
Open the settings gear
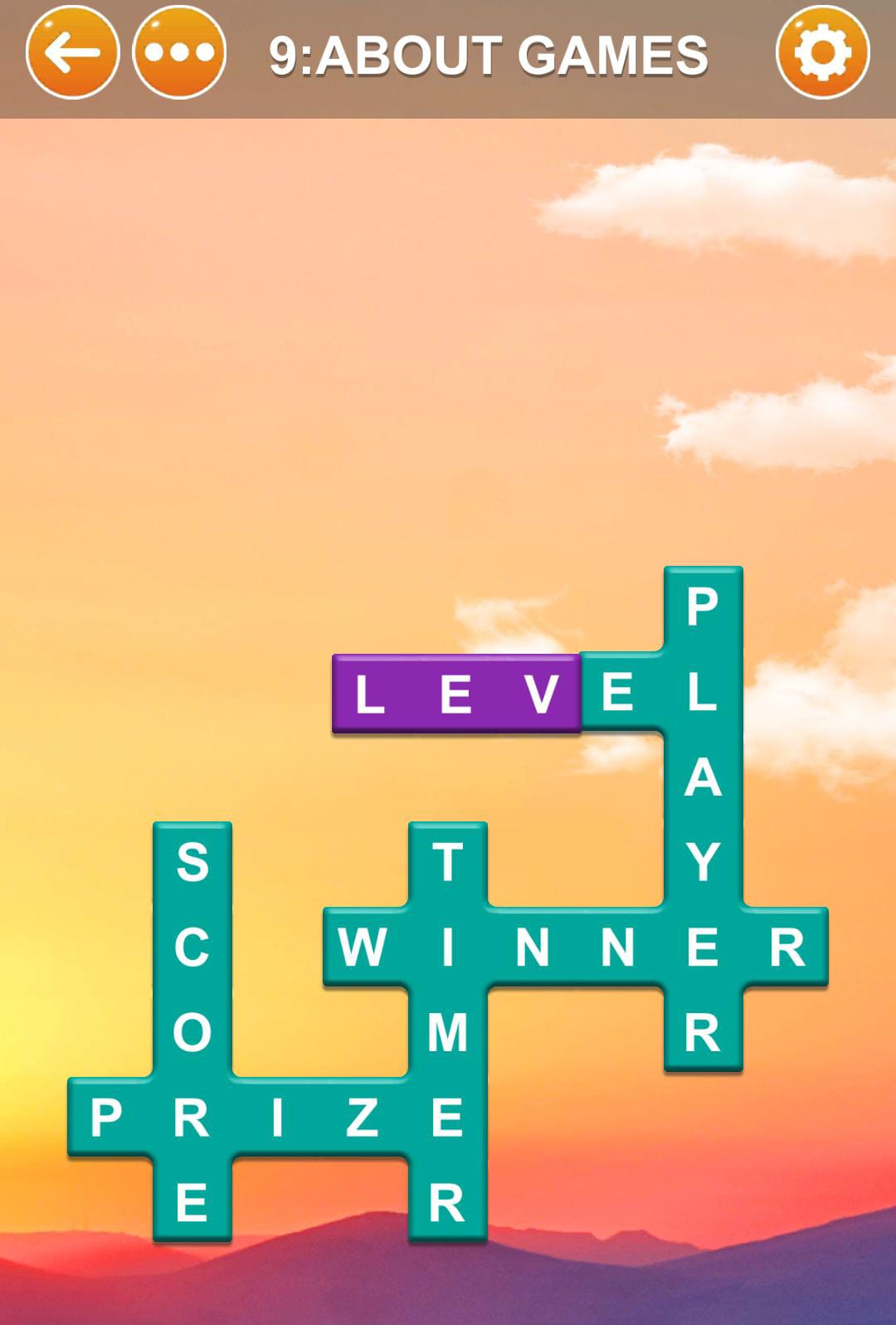pyautogui.click(x=822, y=53)
